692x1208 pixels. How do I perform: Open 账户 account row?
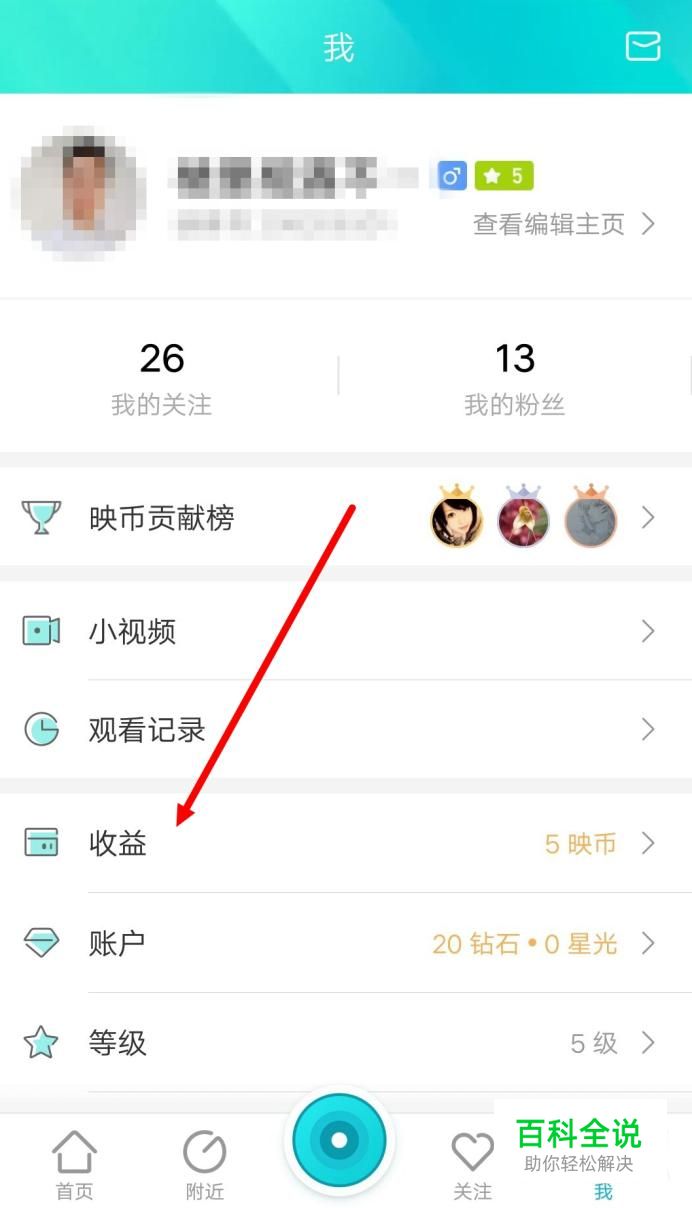[346, 943]
